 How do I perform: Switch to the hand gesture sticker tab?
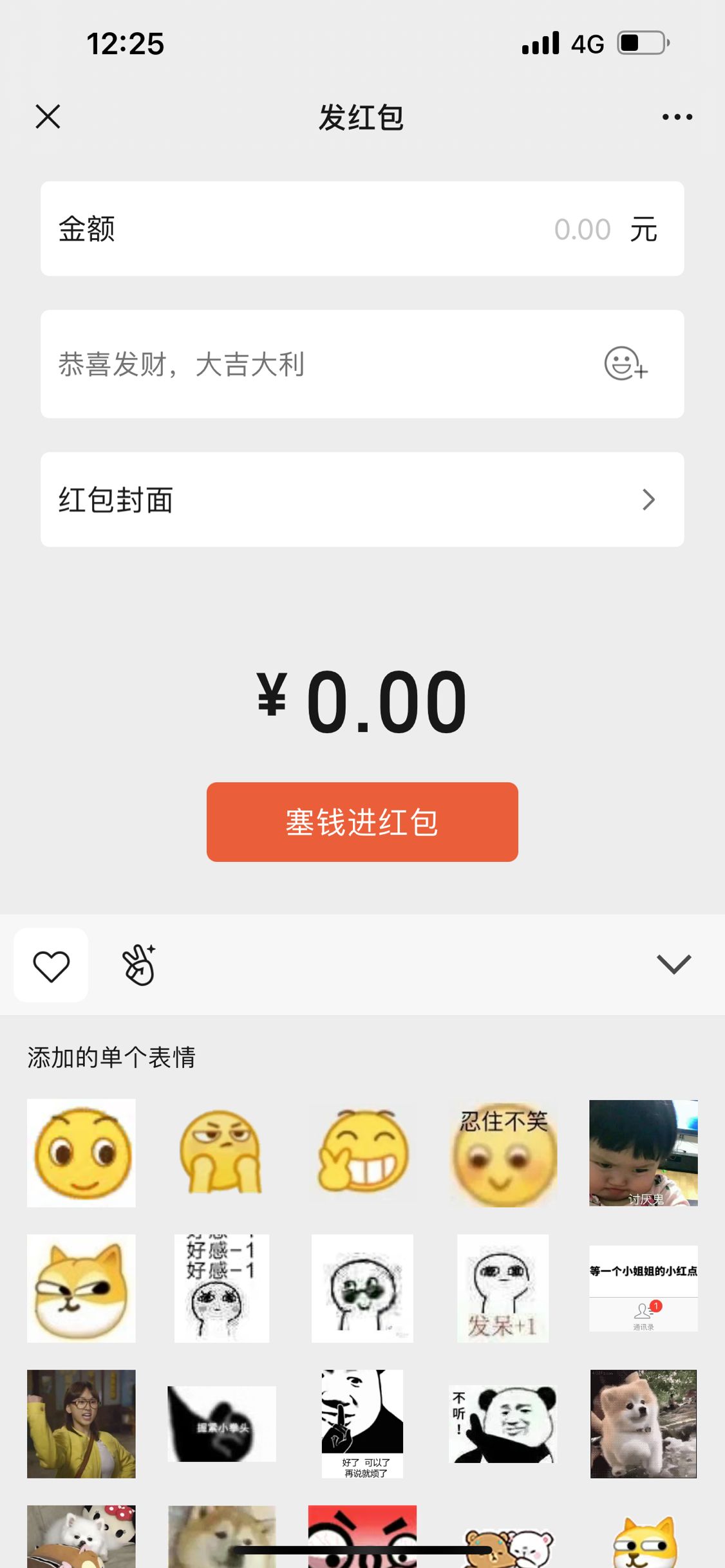(x=139, y=965)
